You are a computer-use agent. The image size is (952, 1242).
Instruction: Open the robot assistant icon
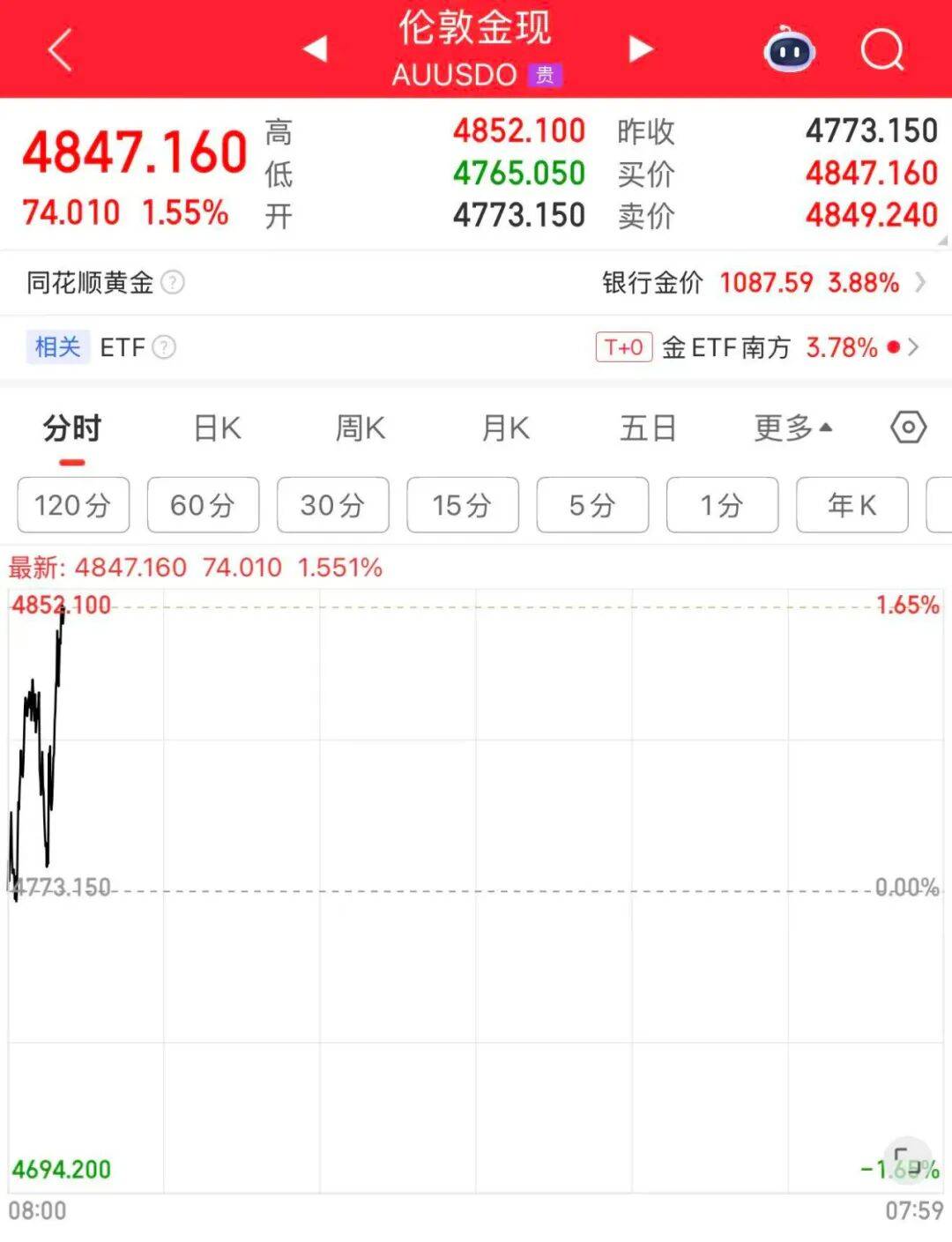[789, 49]
